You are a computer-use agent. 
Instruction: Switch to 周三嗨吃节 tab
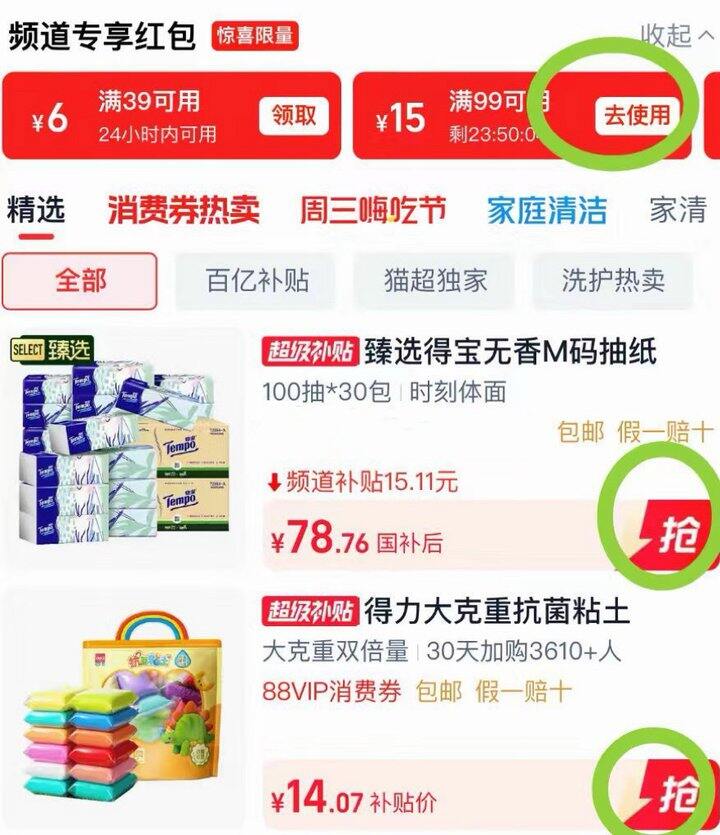(x=373, y=210)
